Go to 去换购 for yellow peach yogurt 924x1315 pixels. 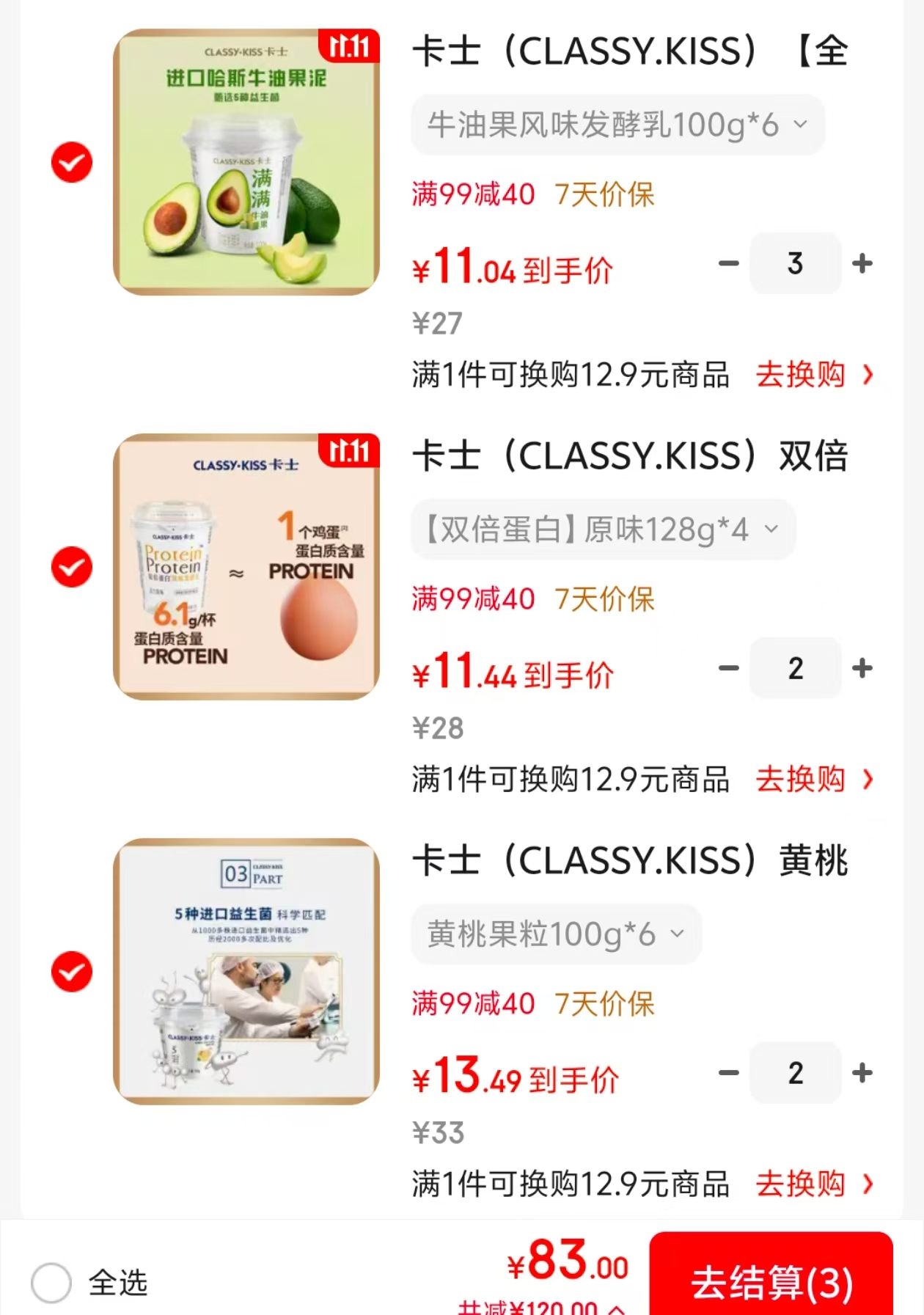(x=814, y=1184)
